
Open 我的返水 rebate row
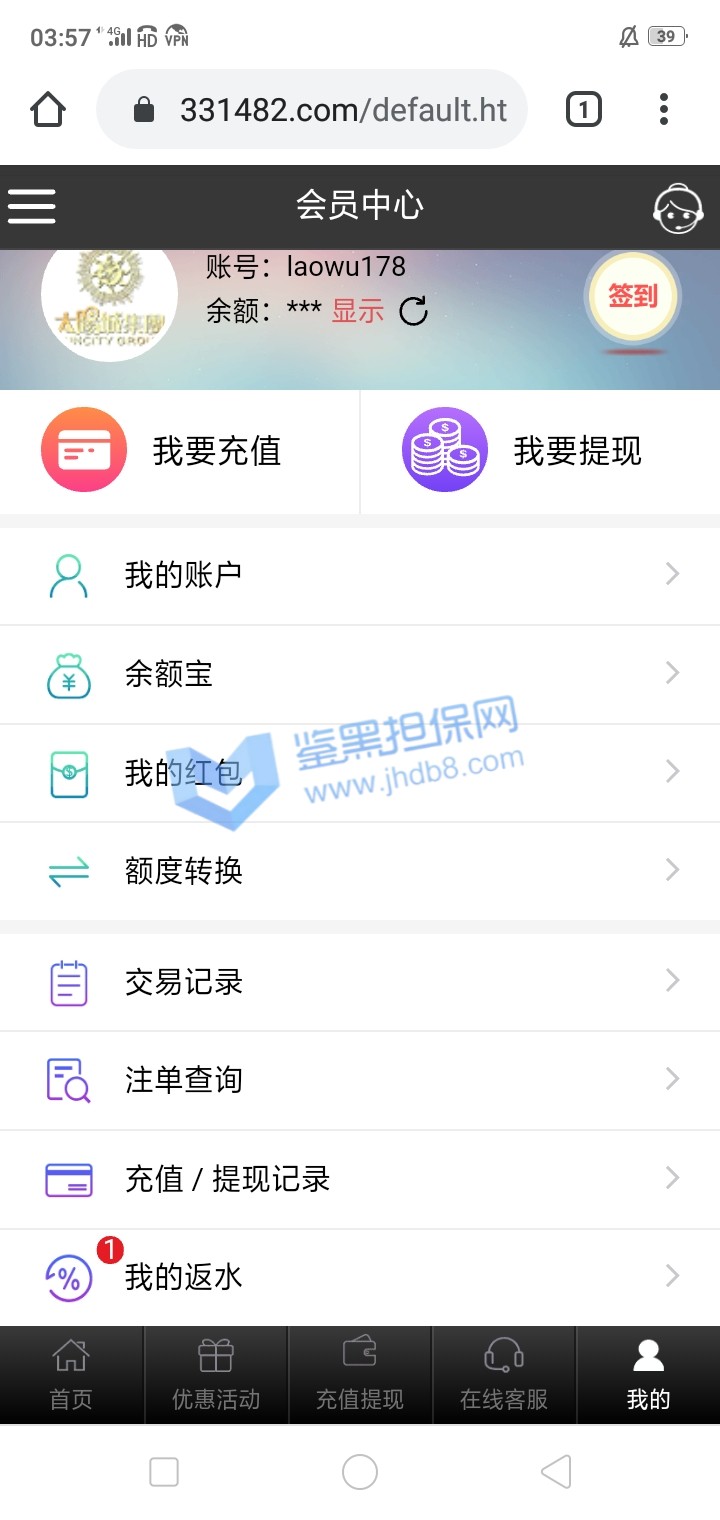coord(360,1277)
